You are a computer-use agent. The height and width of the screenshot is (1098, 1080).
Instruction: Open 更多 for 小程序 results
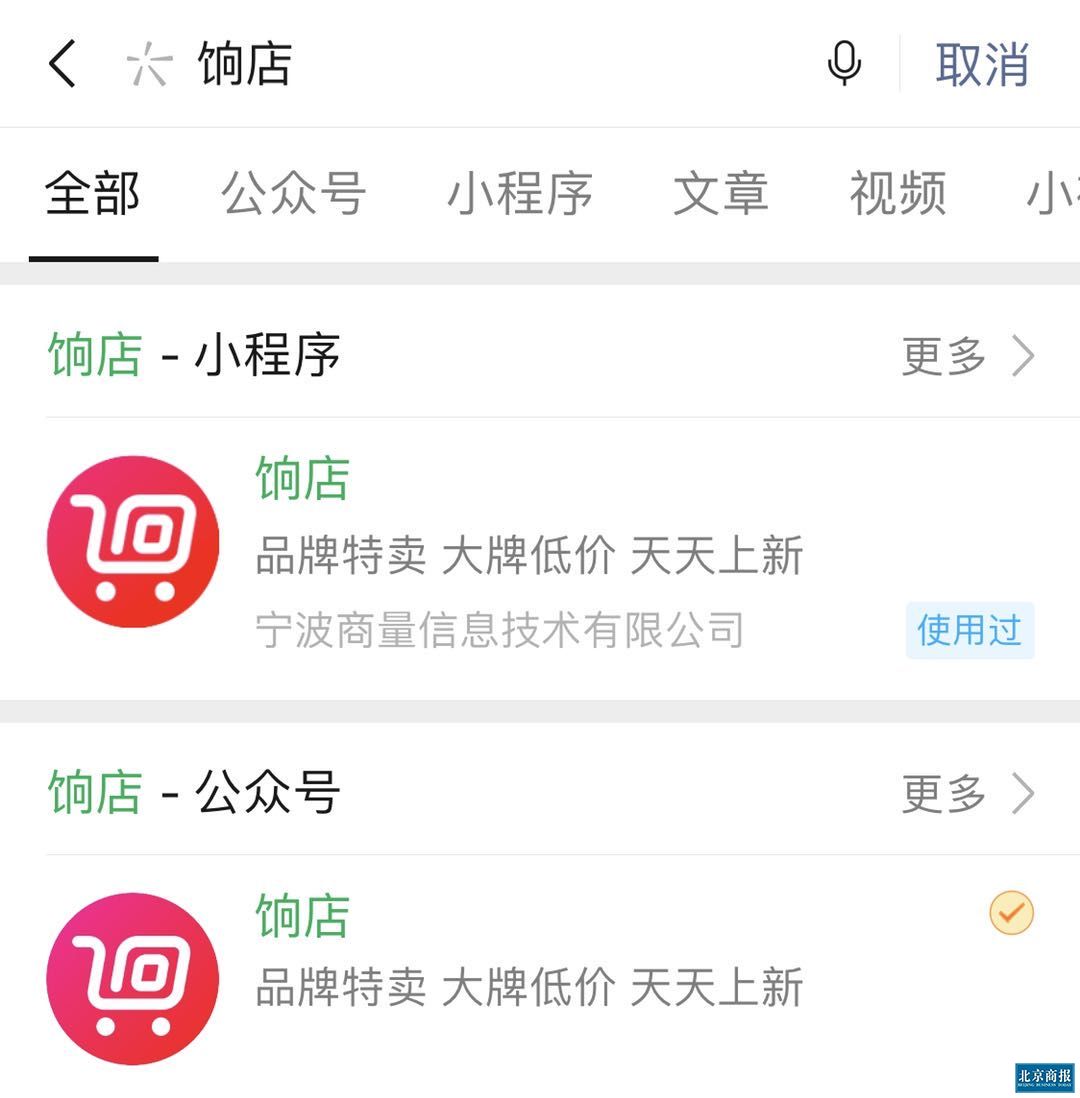[x=966, y=356]
